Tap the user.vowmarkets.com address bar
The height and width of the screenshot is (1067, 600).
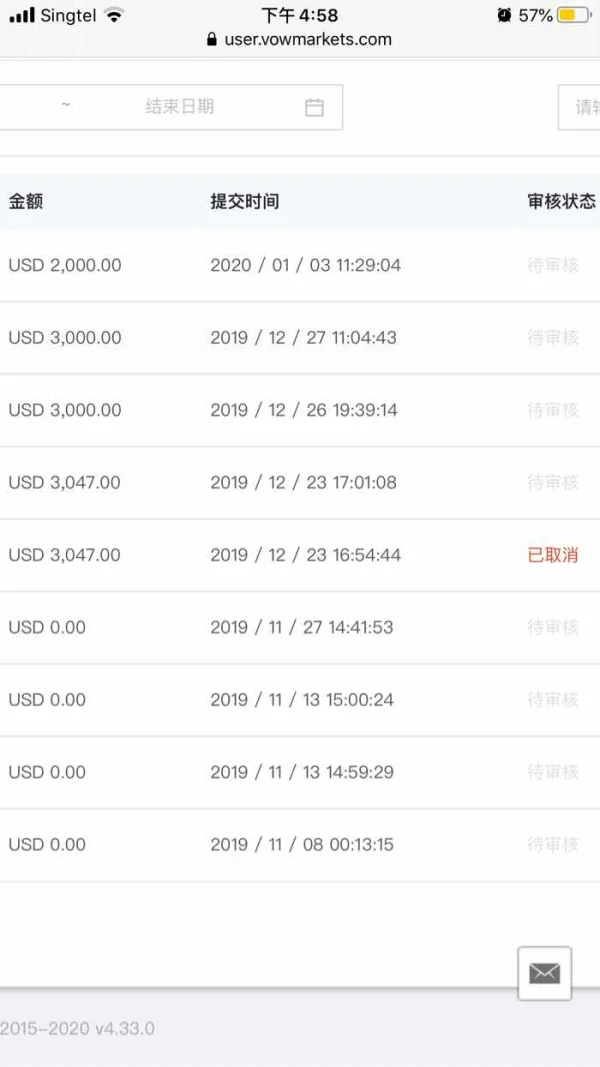point(299,40)
